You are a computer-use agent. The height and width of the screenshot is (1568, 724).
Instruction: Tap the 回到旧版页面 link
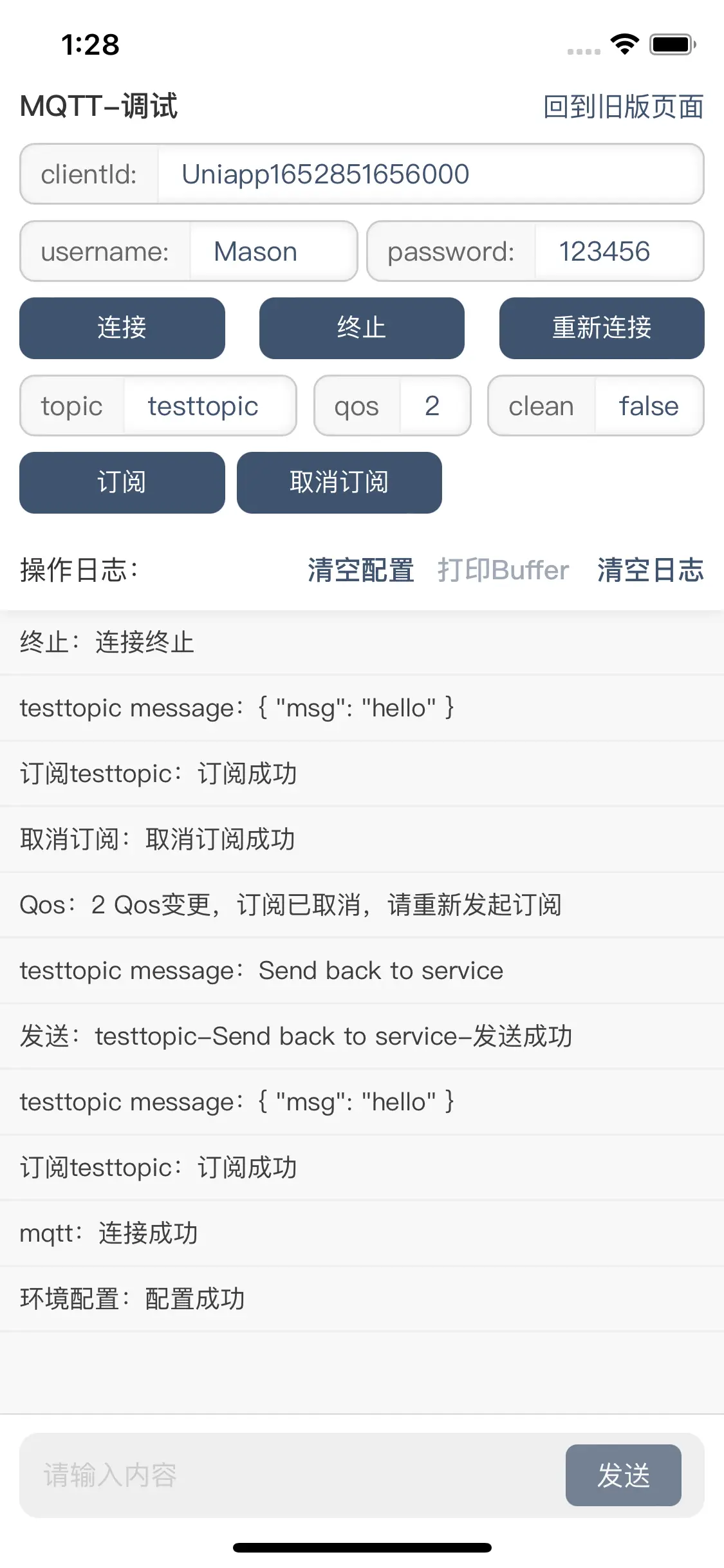tap(623, 107)
